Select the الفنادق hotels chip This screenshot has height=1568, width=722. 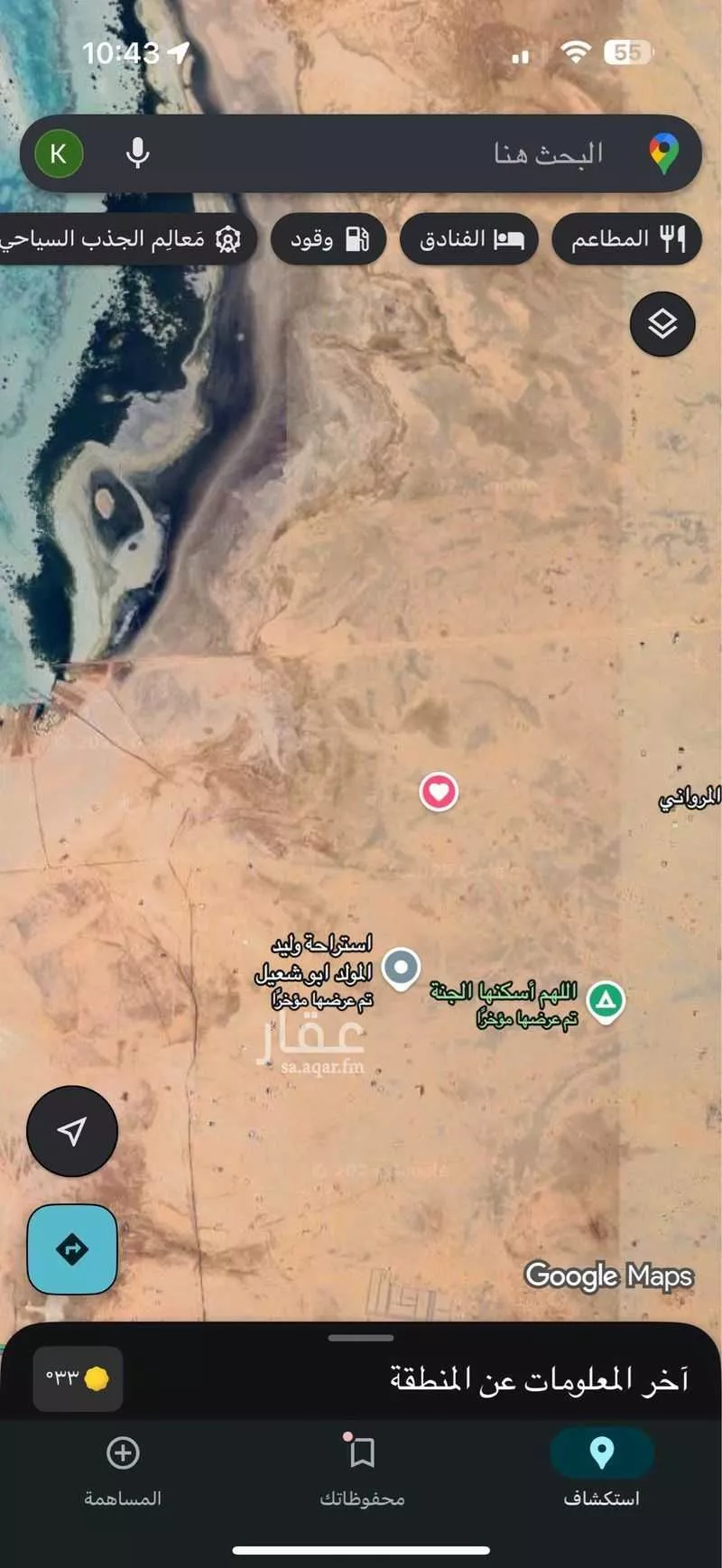tap(469, 239)
